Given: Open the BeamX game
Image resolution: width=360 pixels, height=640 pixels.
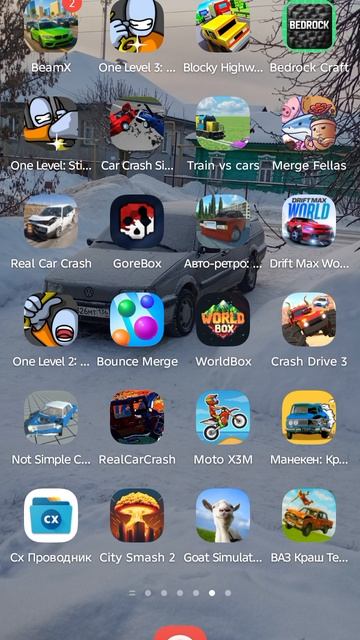Looking at the screenshot, I should tap(51, 25).
